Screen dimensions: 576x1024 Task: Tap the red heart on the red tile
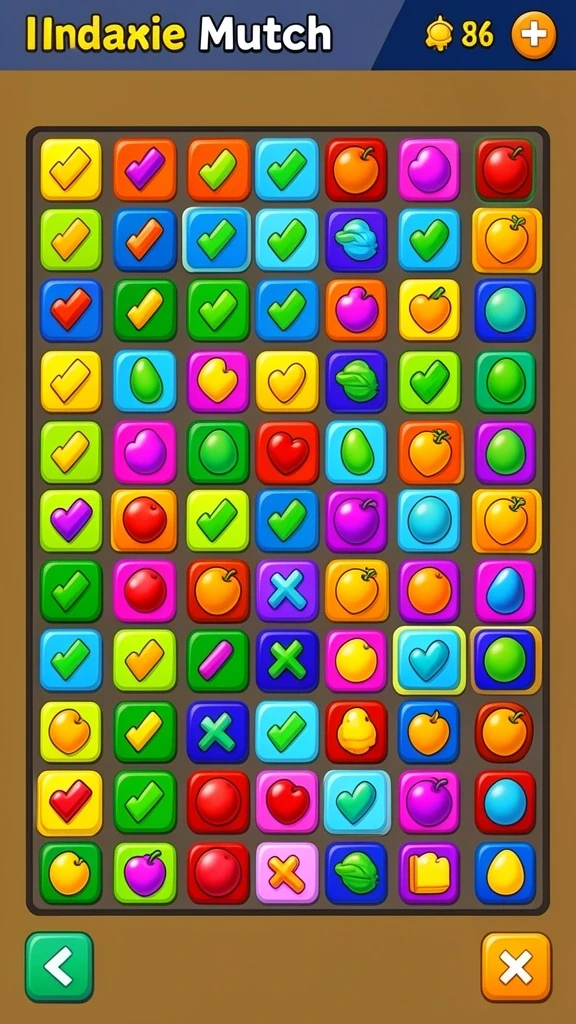(x=287, y=452)
